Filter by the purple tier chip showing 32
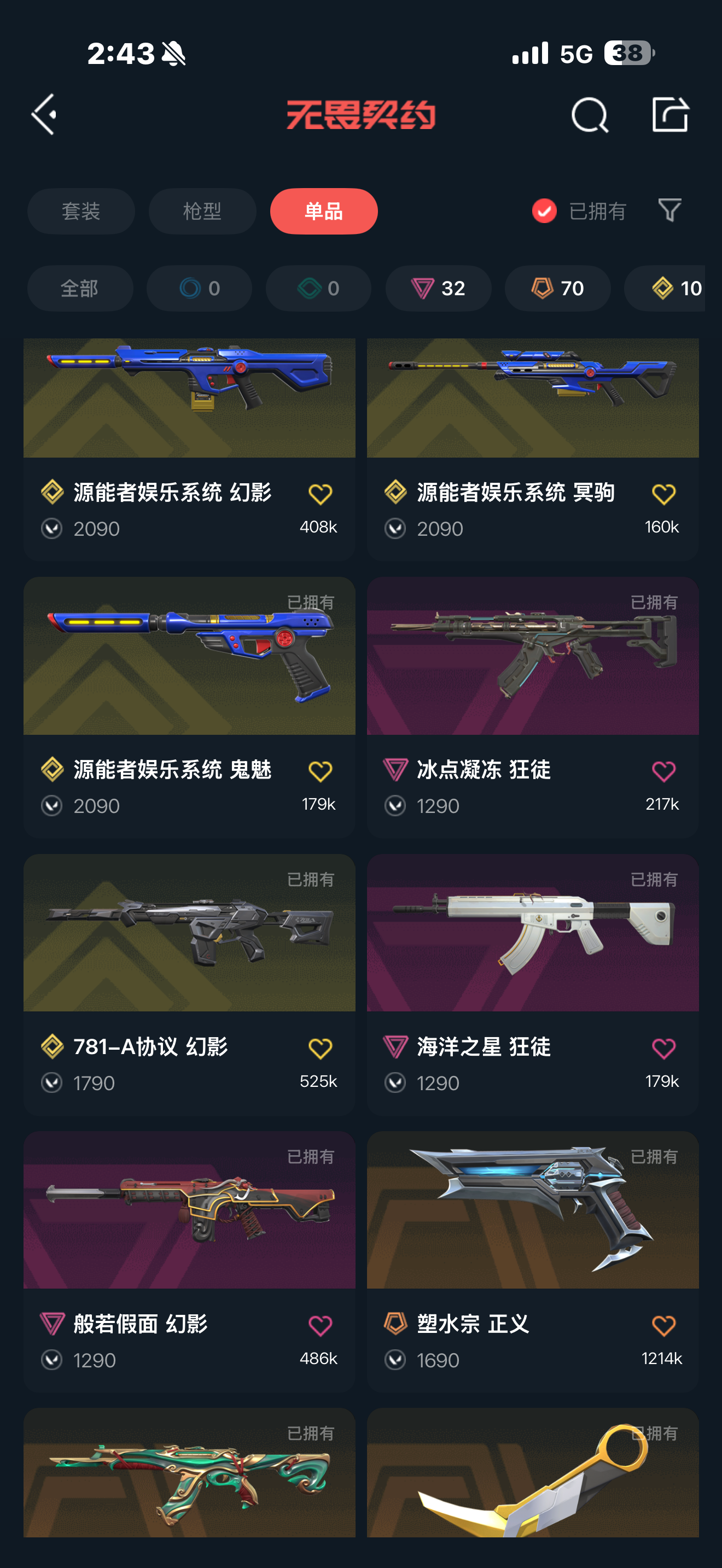The image size is (722, 1568). click(x=438, y=288)
